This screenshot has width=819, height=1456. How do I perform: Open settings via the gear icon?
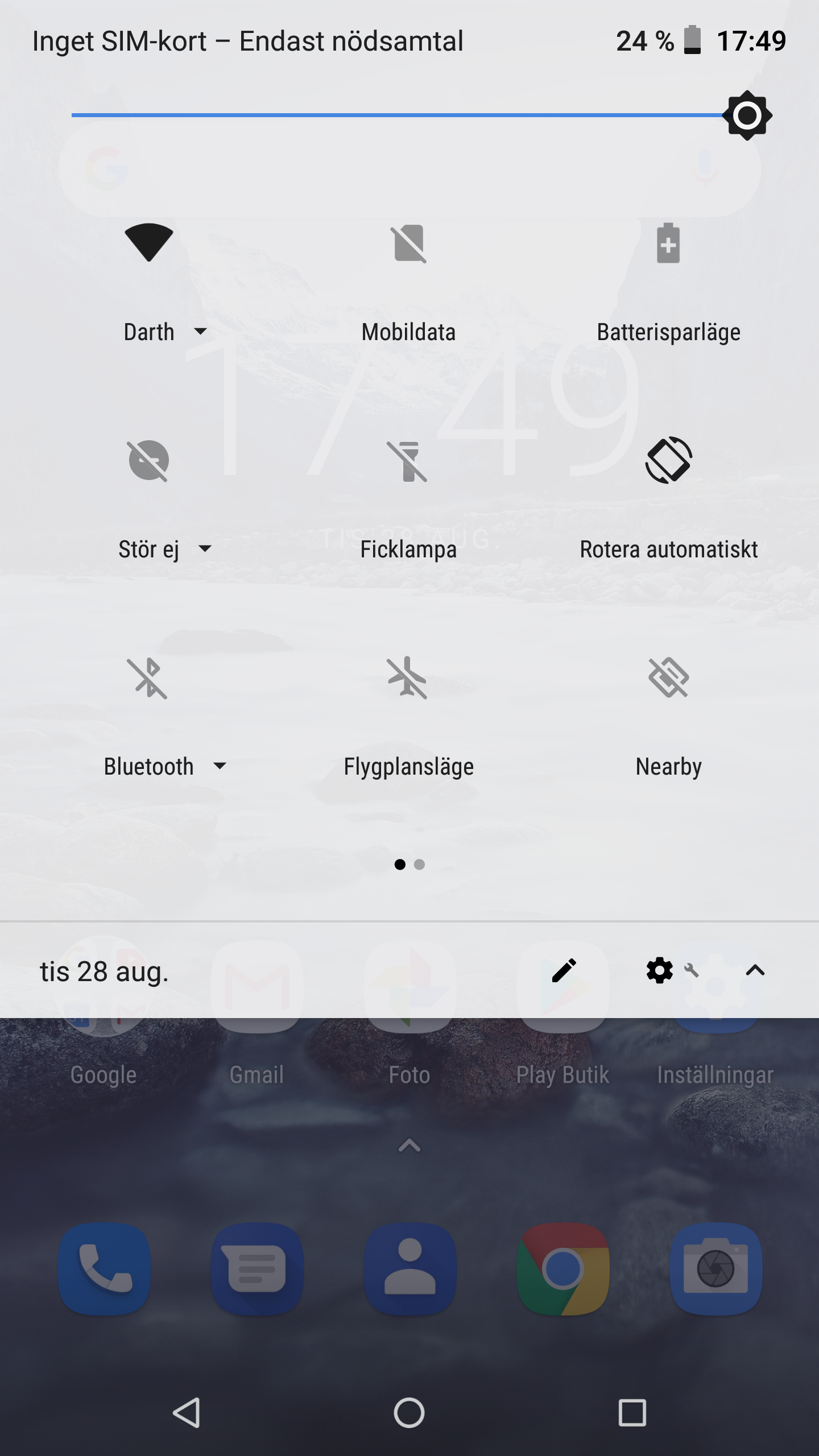tap(660, 970)
